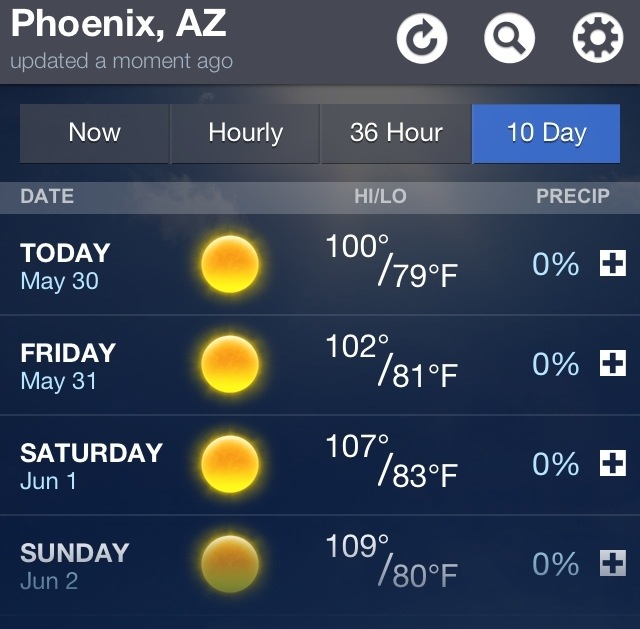Switch to the Now tab

[95, 133]
